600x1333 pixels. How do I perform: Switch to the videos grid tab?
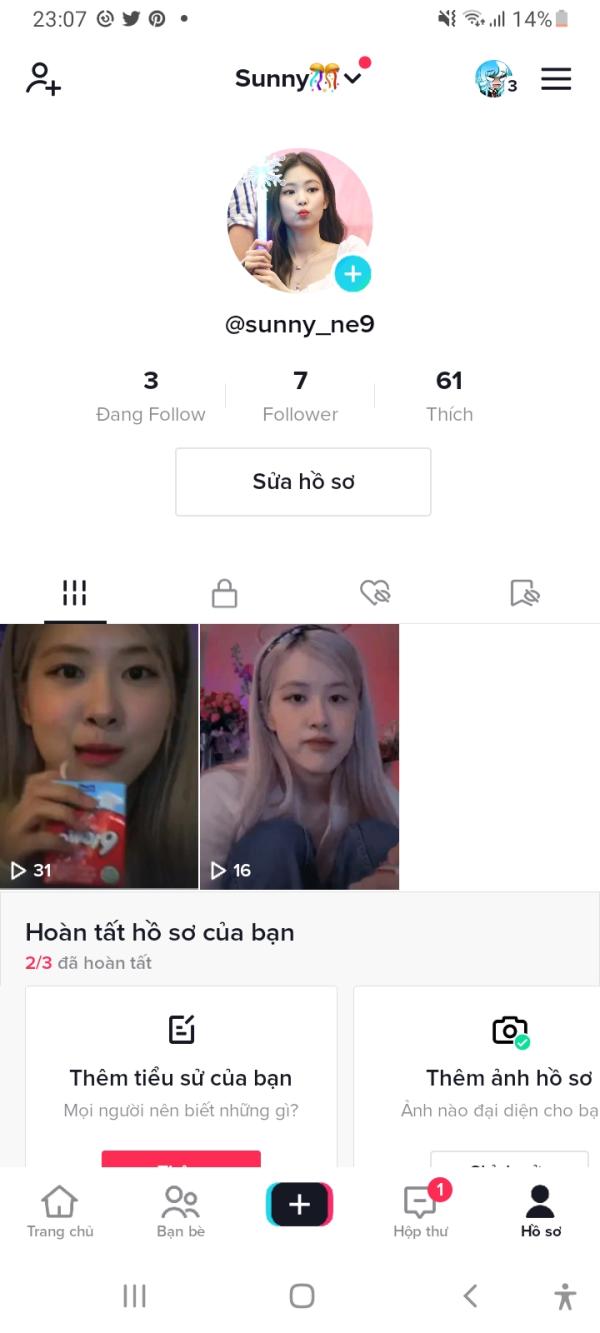click(x=75, y=593)
